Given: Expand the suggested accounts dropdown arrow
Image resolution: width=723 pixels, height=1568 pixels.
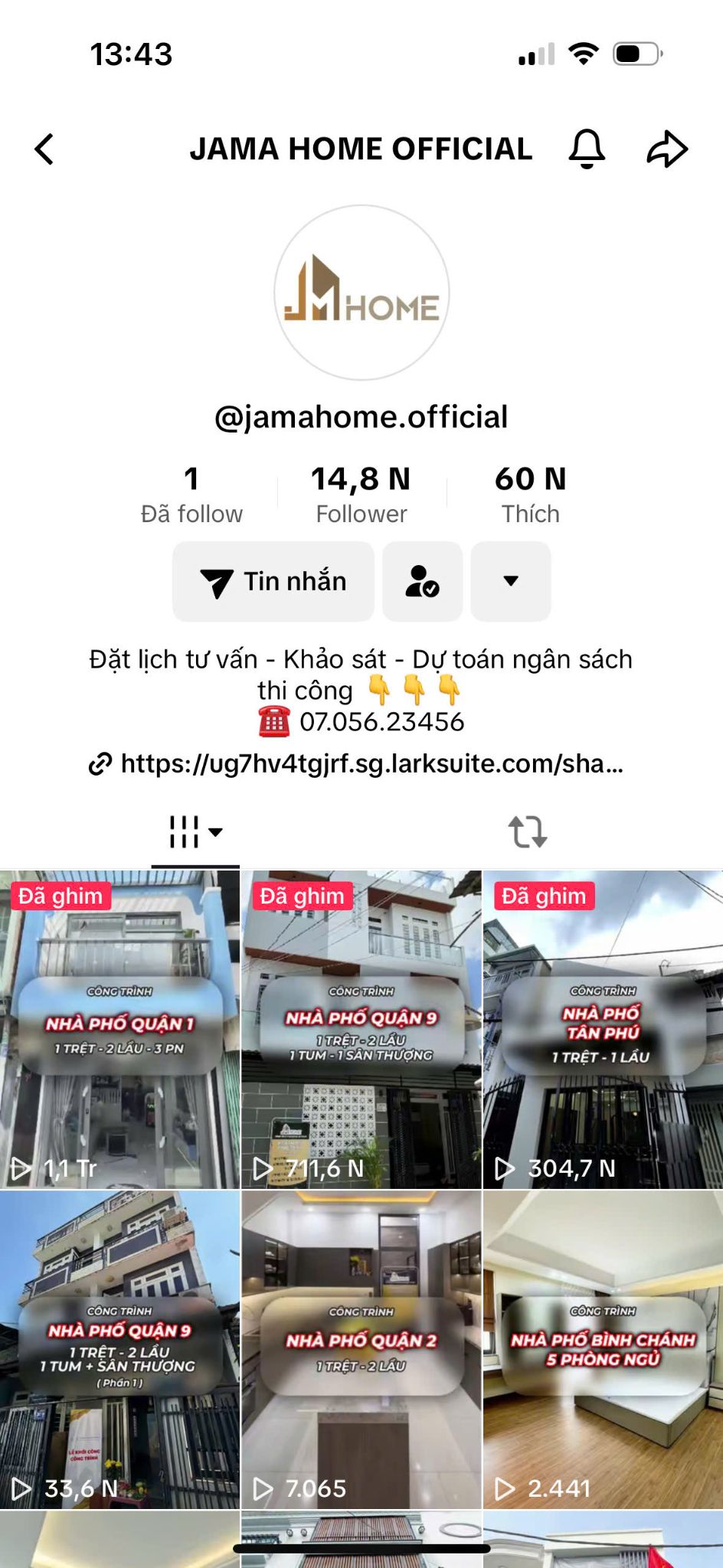Looking at the screenshot, I should tap(511, 582).
